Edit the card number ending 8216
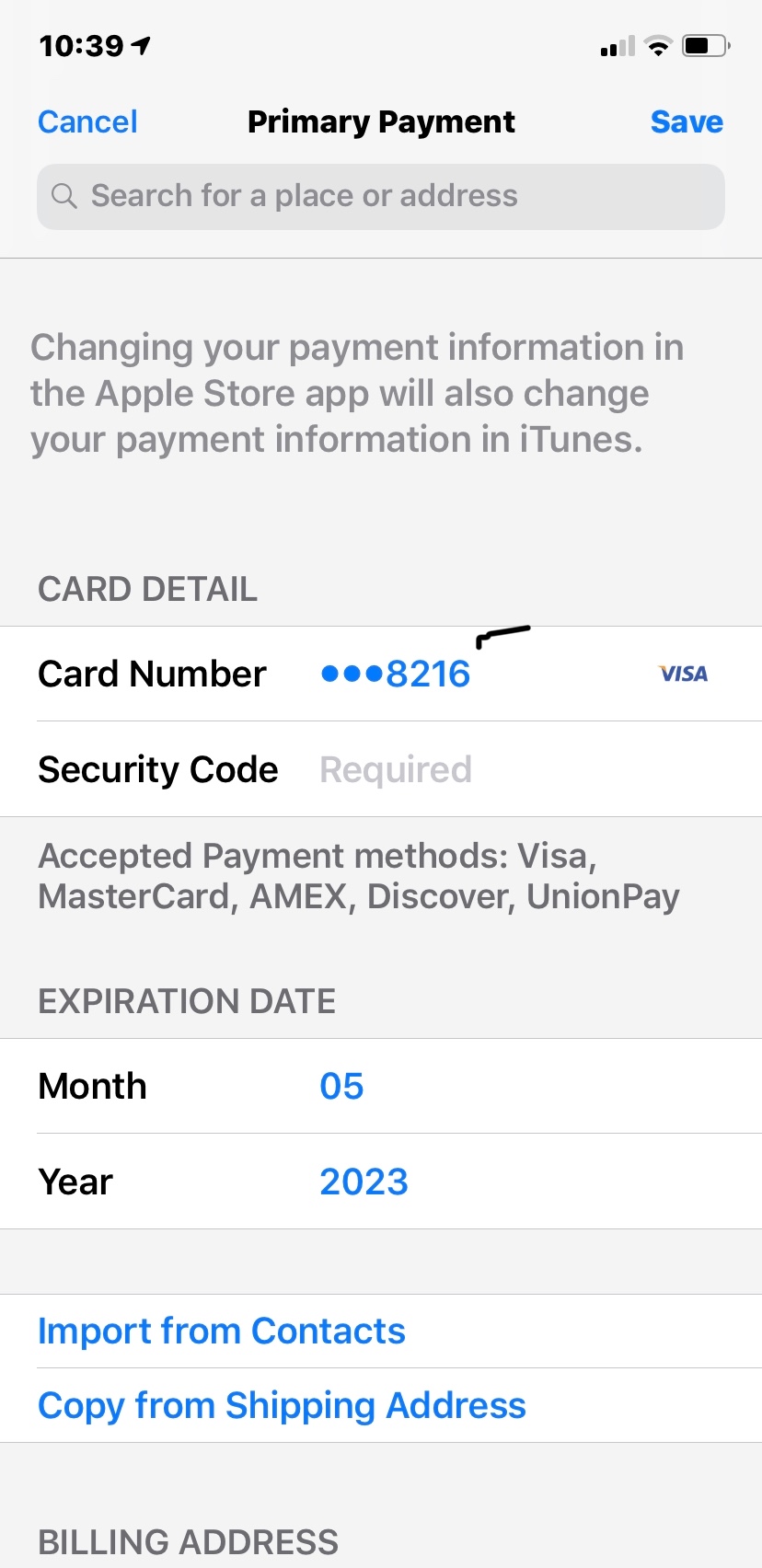The height and width of the screenshot is (1568, 762). 396,674
